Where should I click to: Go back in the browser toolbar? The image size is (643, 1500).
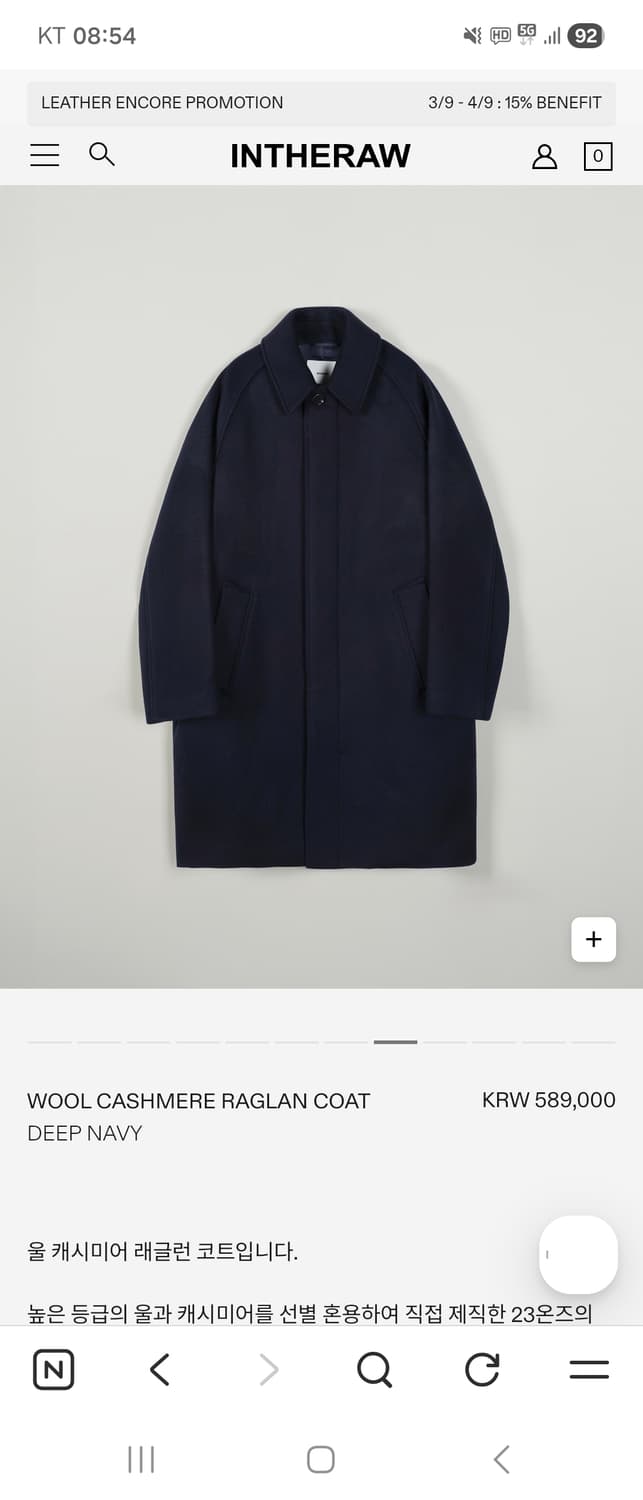tap(160, 1369)
